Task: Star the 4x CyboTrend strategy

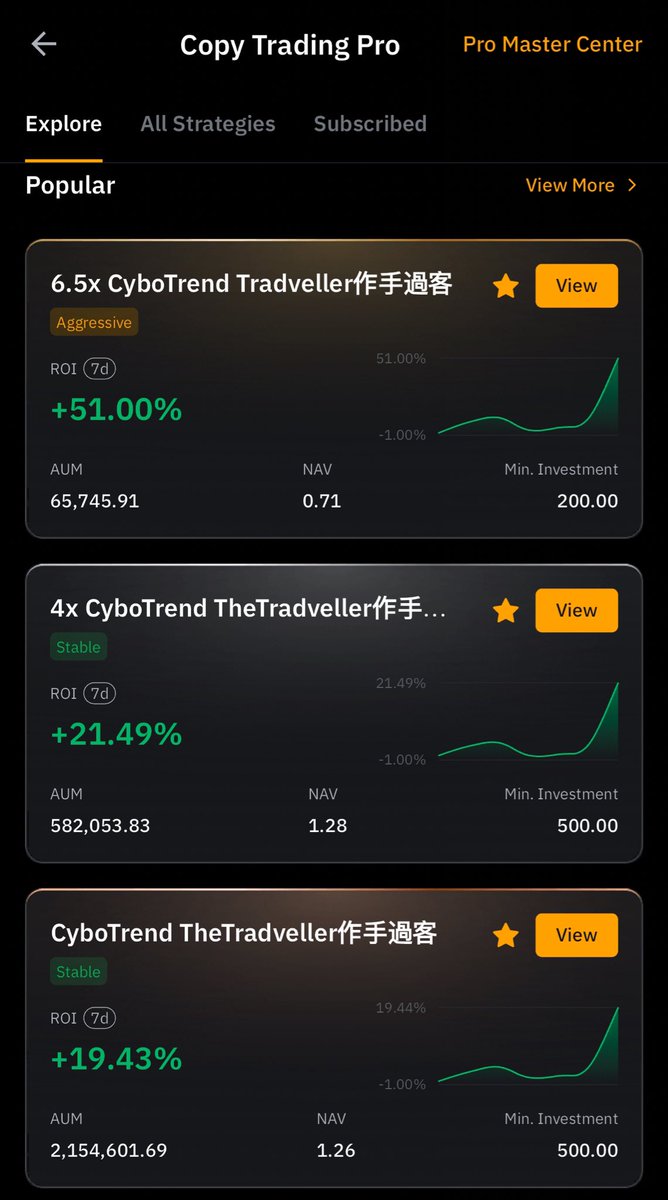Action: tap(506, 611)
